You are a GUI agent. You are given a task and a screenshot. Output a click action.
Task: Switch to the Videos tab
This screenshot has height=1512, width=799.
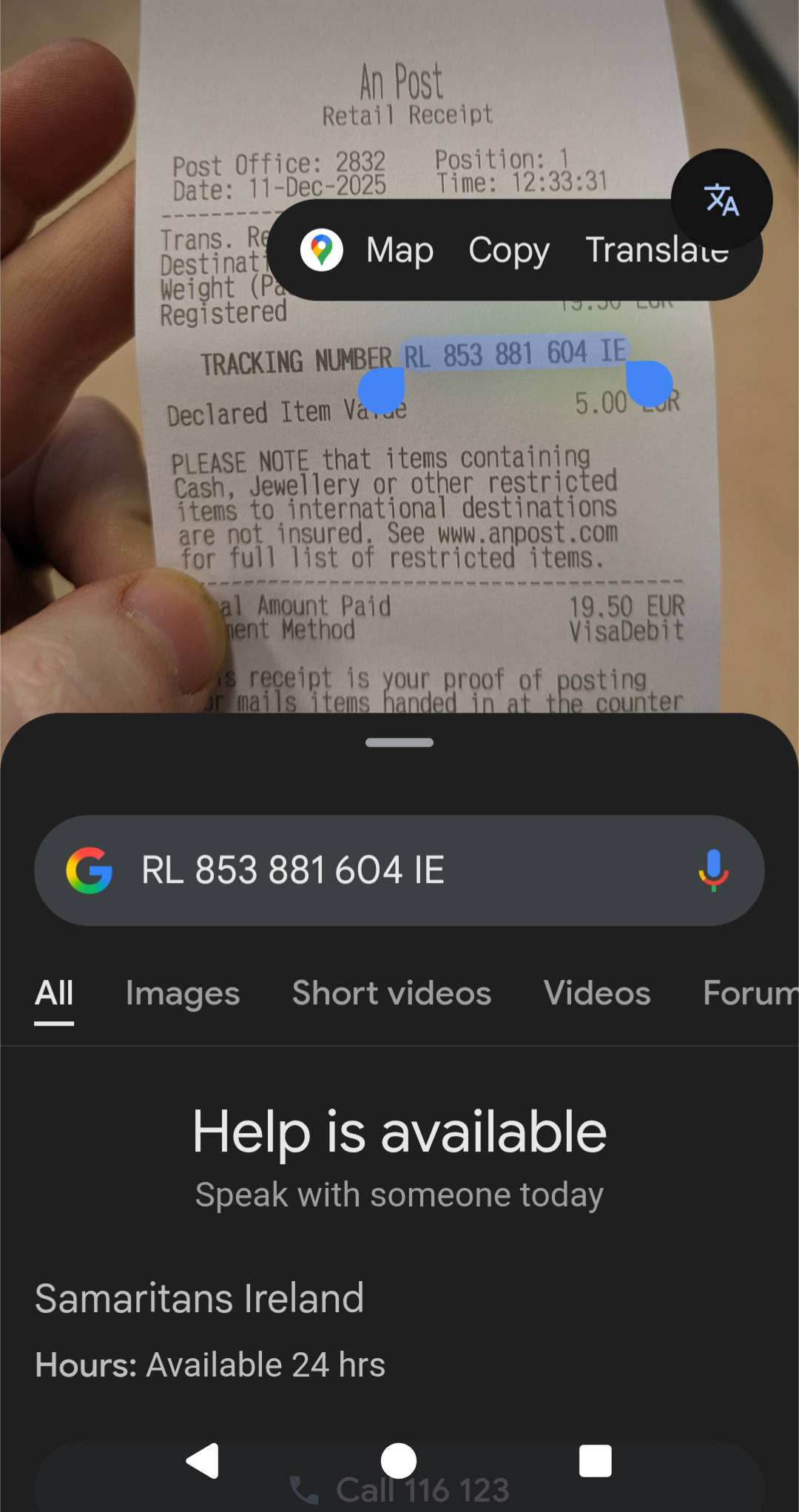[x=597, y=993]
